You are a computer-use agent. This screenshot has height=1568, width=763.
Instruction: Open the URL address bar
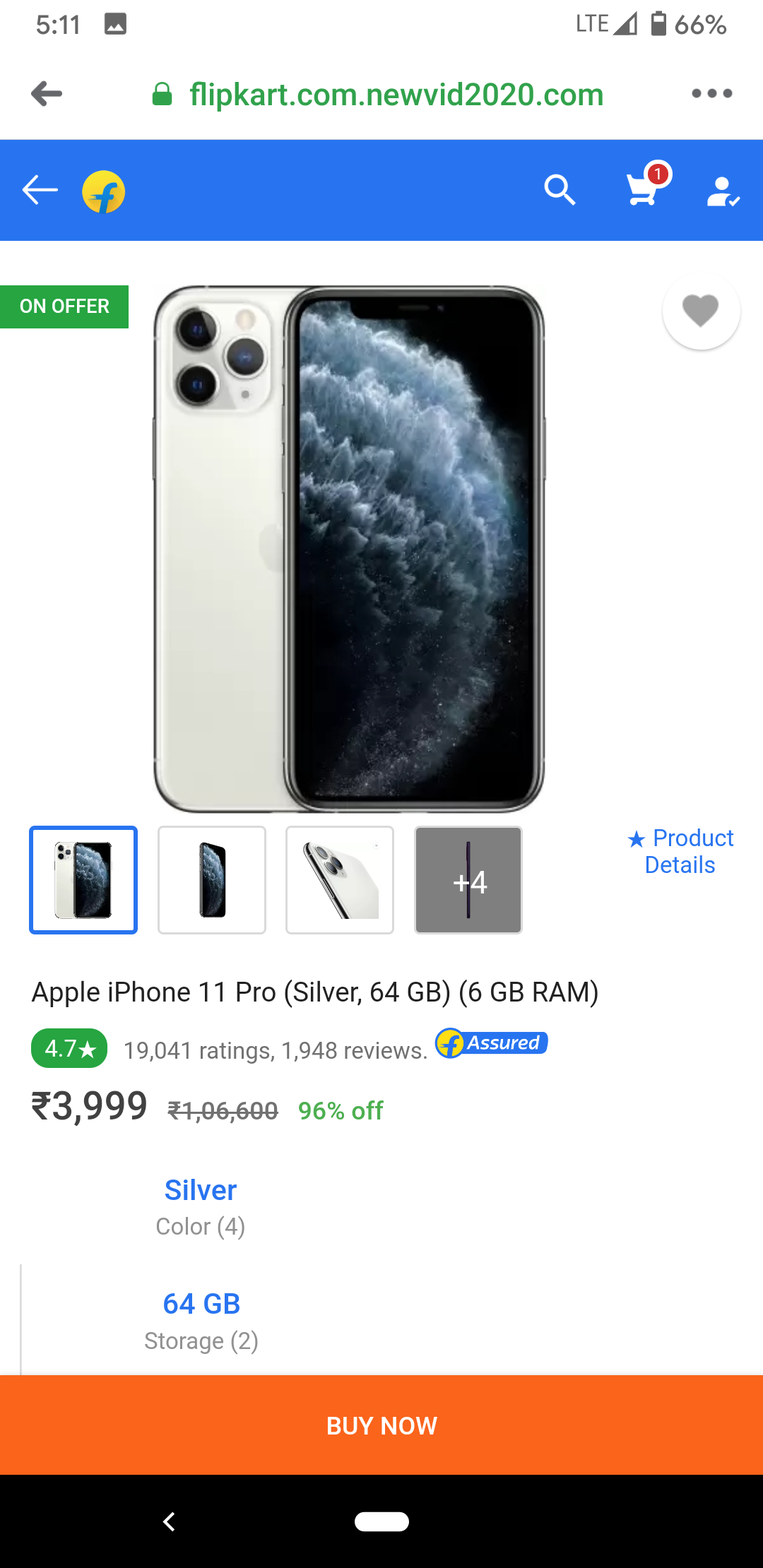(396, 95)
